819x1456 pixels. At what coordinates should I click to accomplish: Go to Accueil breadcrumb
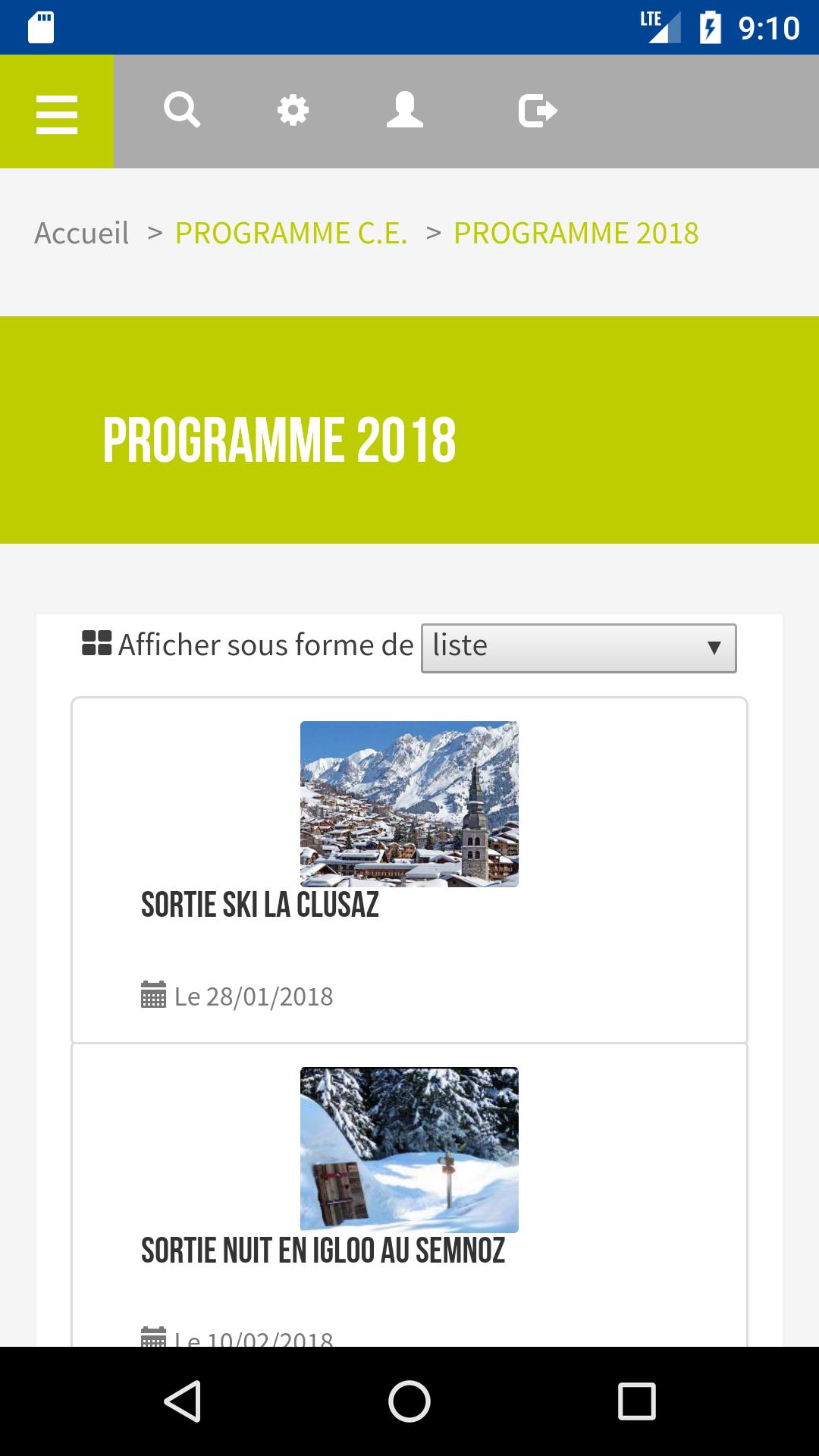[82, 233]
